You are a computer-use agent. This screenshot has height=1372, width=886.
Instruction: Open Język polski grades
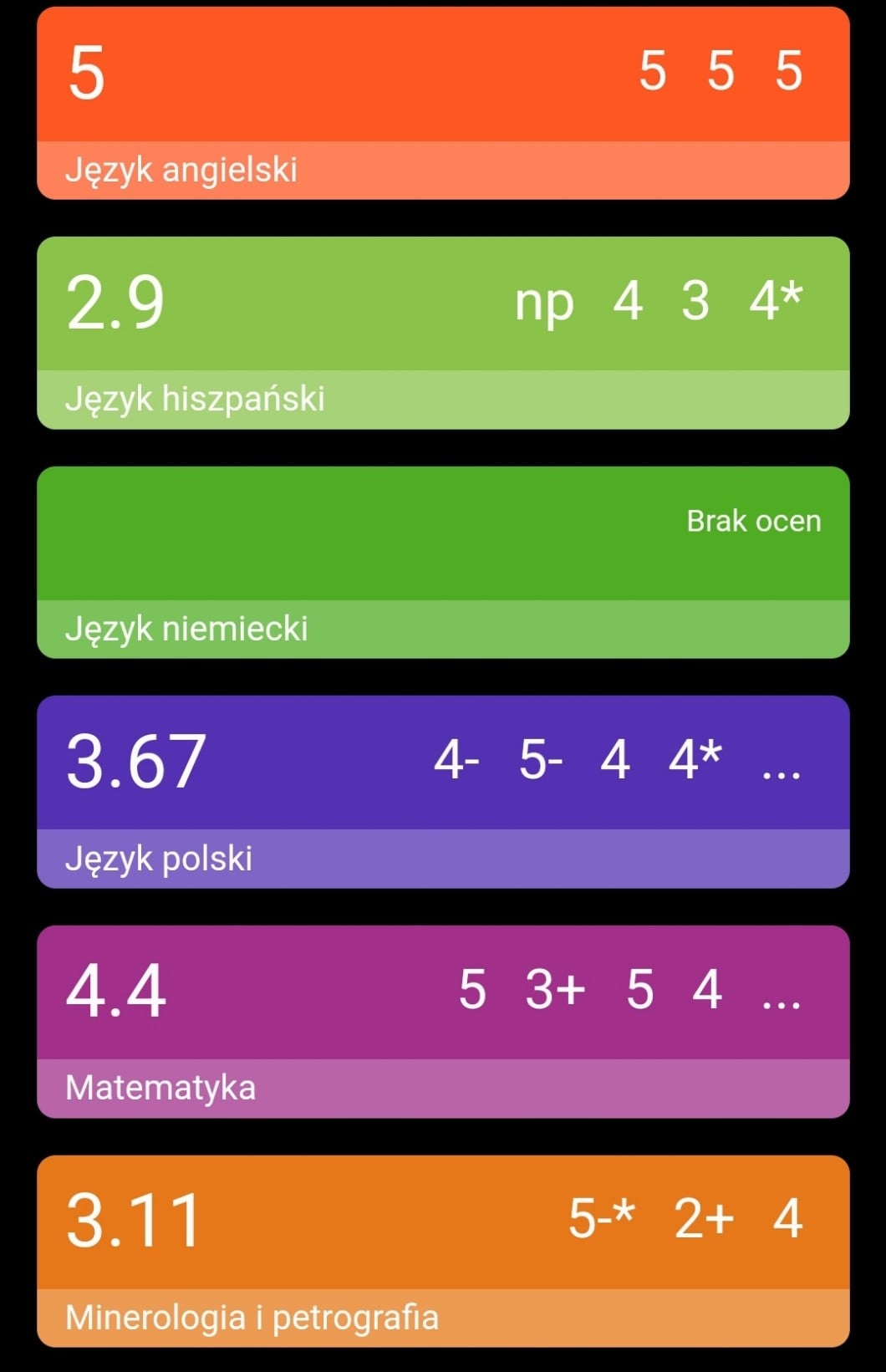[x=443, y=791]
